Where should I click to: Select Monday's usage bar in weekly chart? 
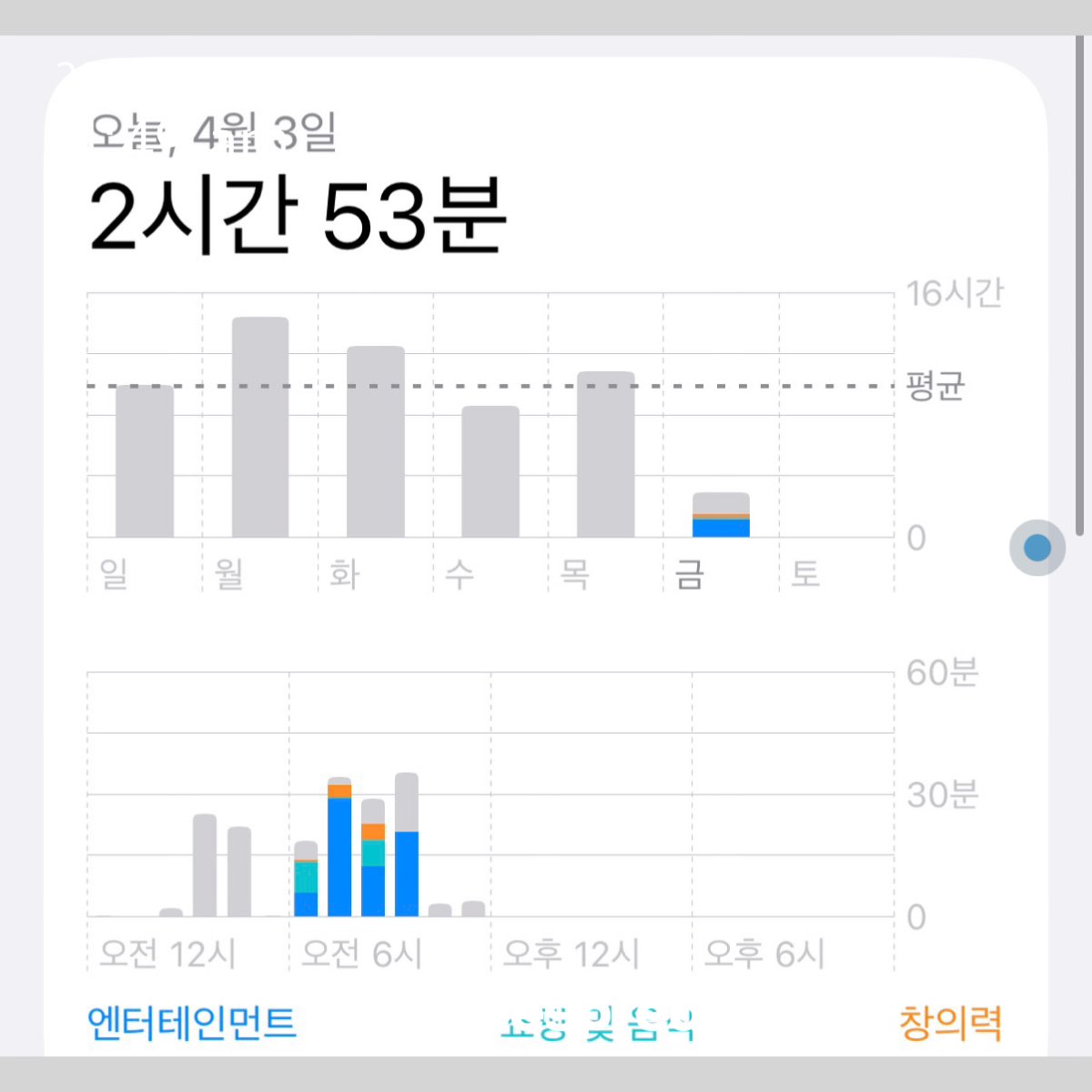[x=260, y=428]
